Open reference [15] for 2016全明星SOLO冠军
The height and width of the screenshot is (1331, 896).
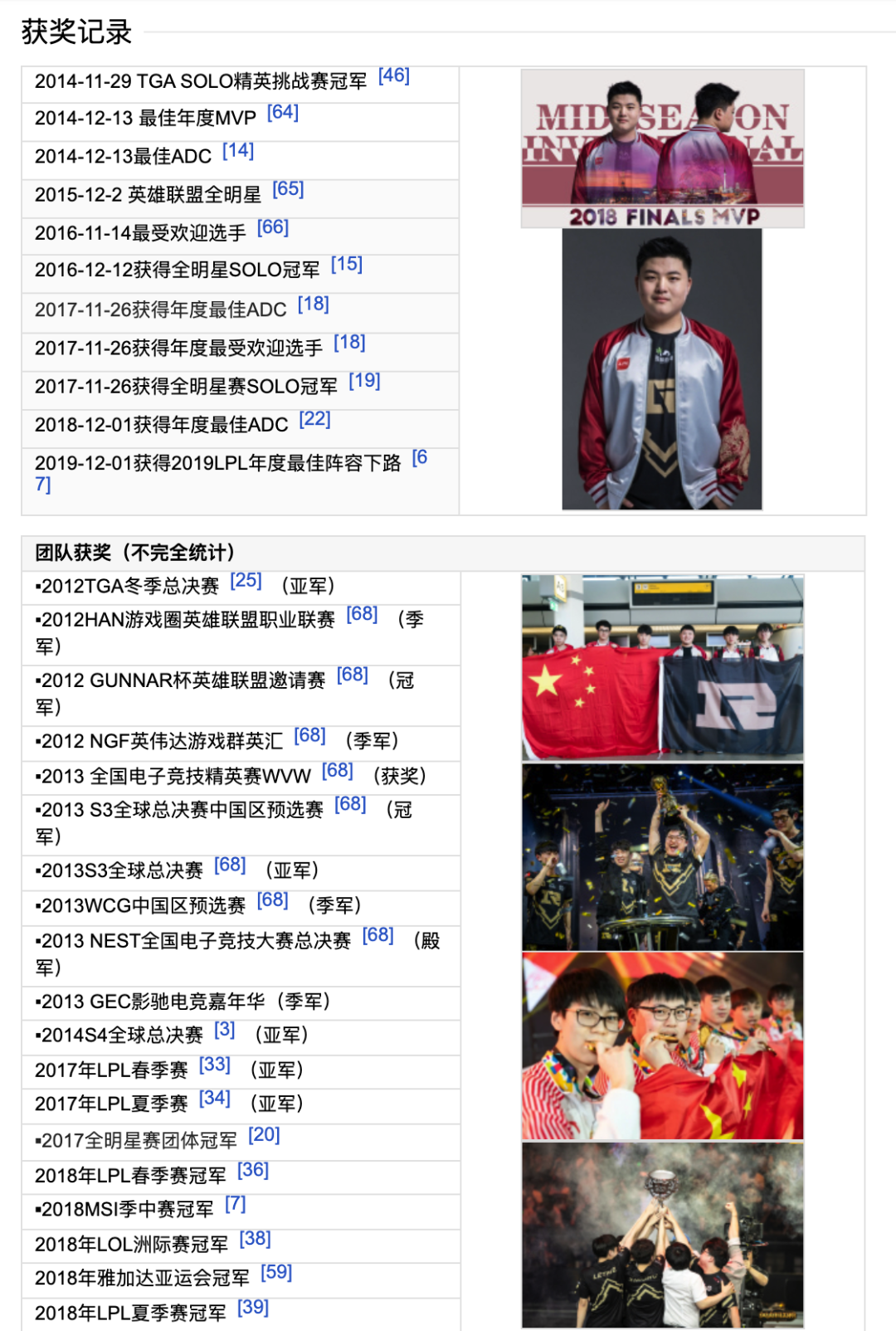click(347, 264)
